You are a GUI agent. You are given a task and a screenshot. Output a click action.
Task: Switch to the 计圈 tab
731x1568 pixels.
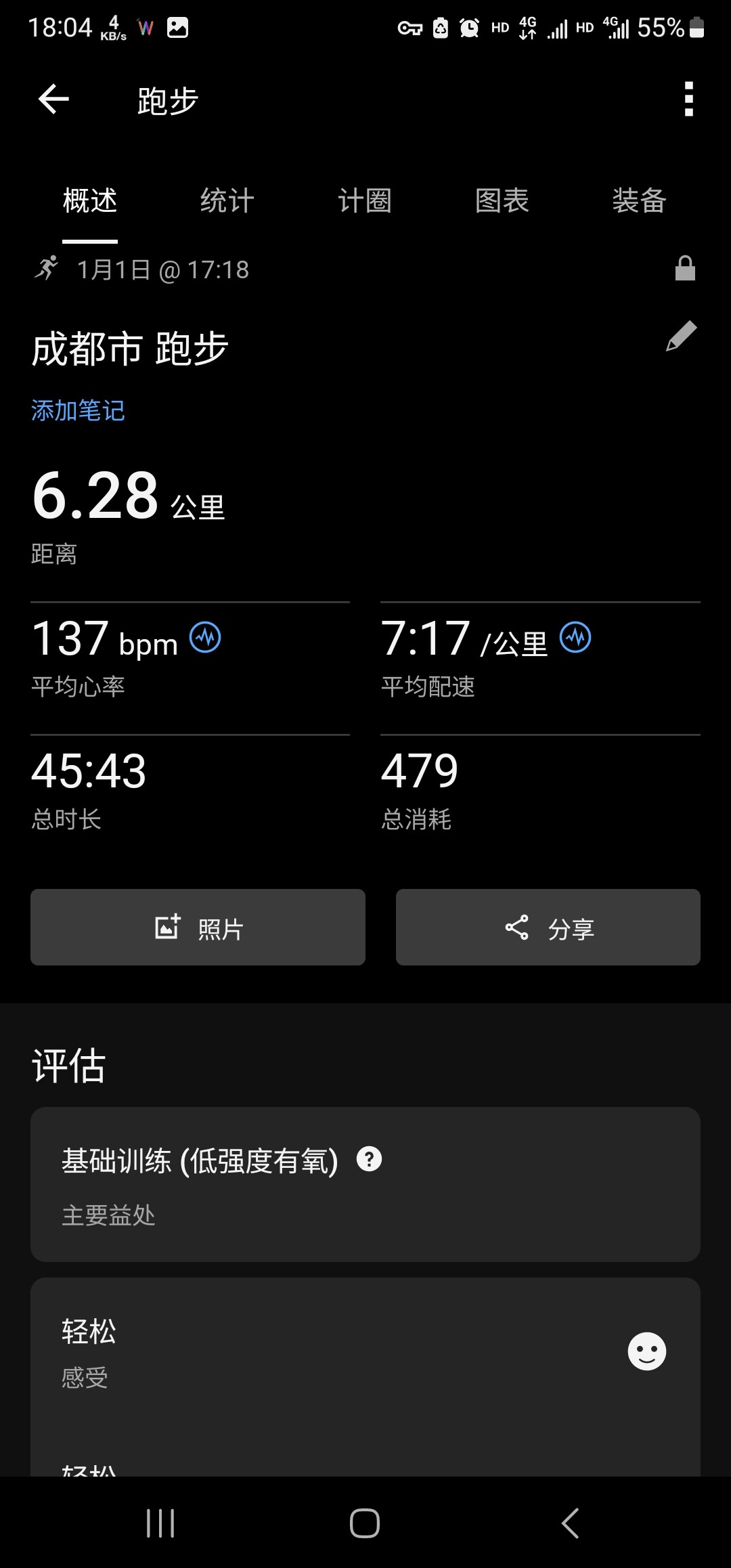click(365, 201)
